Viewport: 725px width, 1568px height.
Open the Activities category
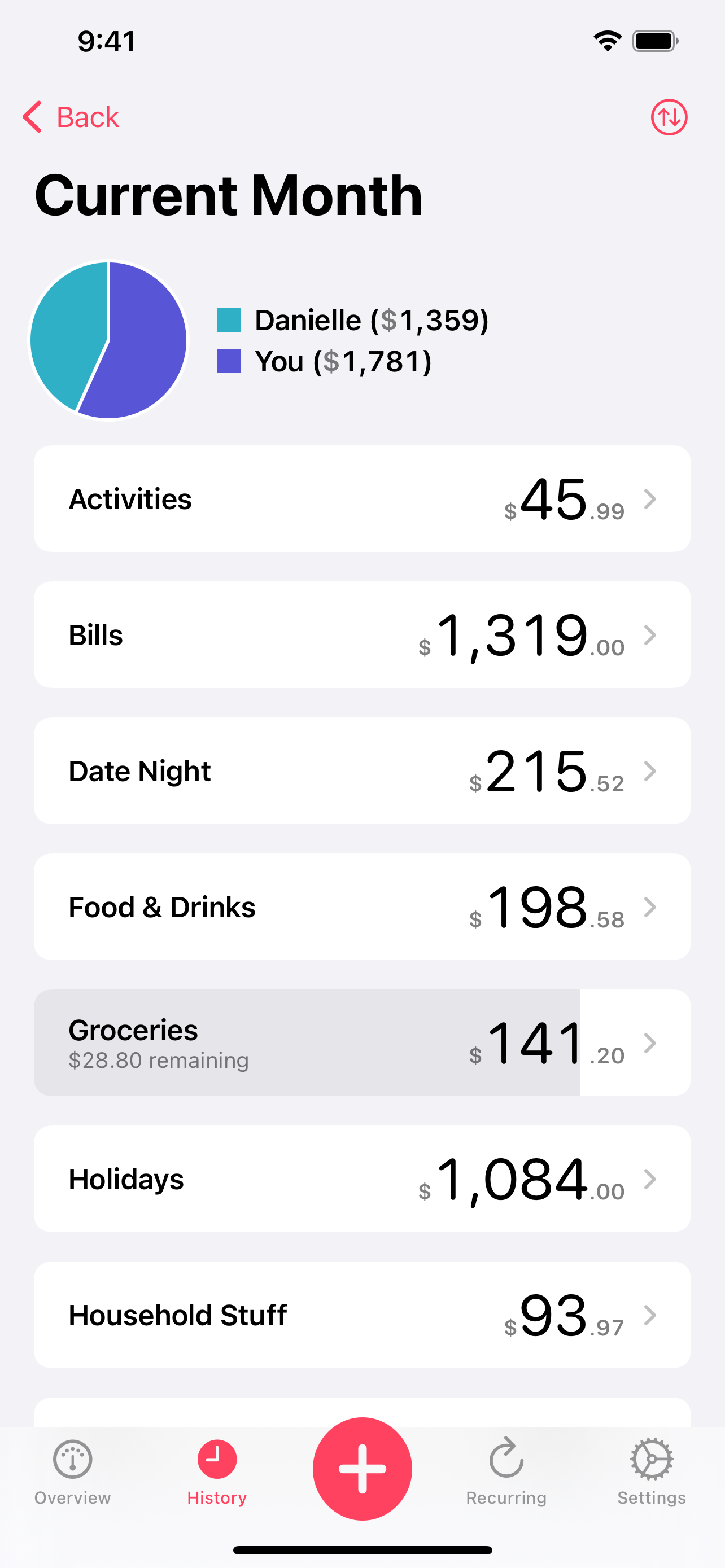point(362,498)
